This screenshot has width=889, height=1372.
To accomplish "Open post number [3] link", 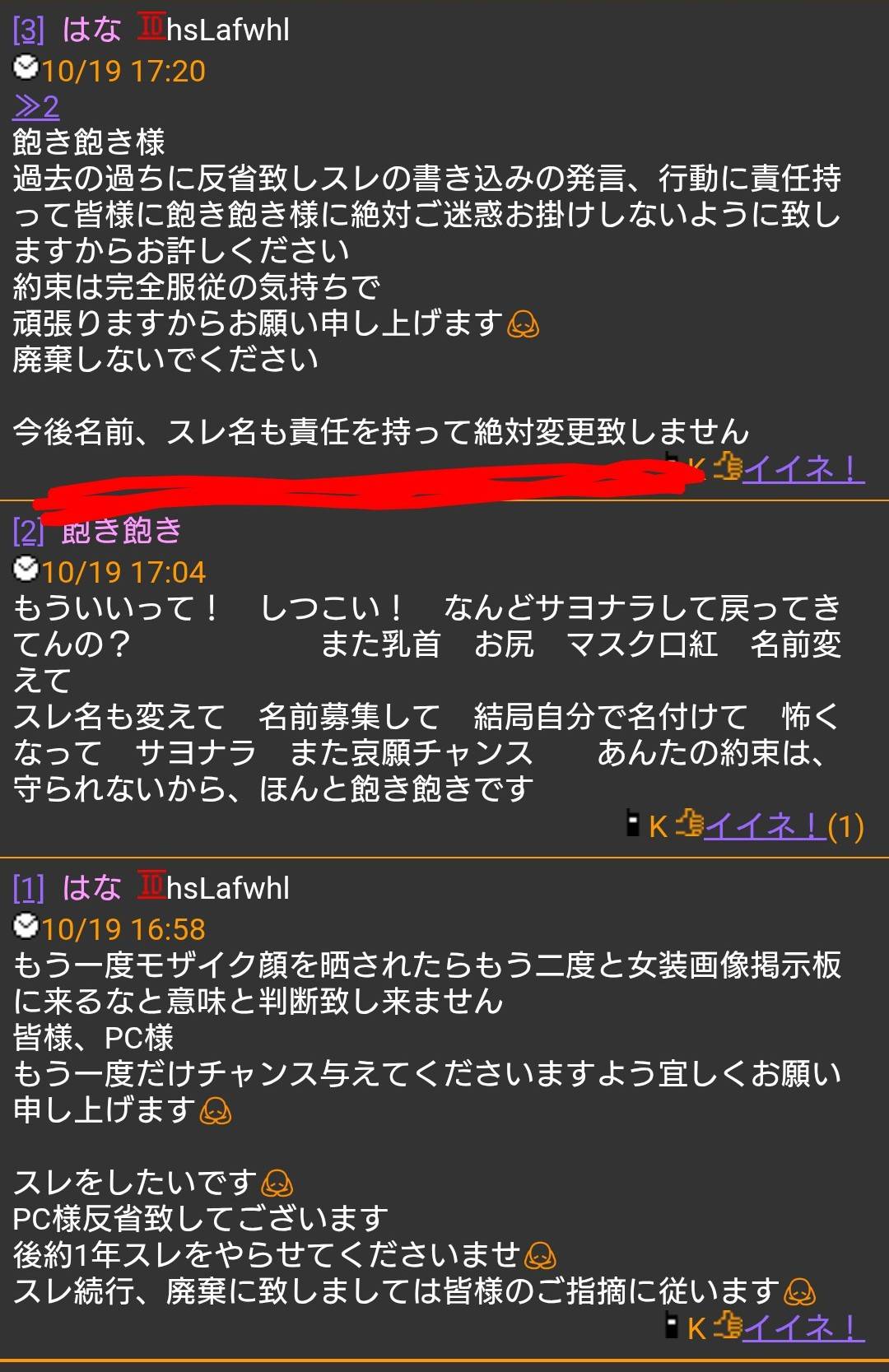I will (28, 30).
